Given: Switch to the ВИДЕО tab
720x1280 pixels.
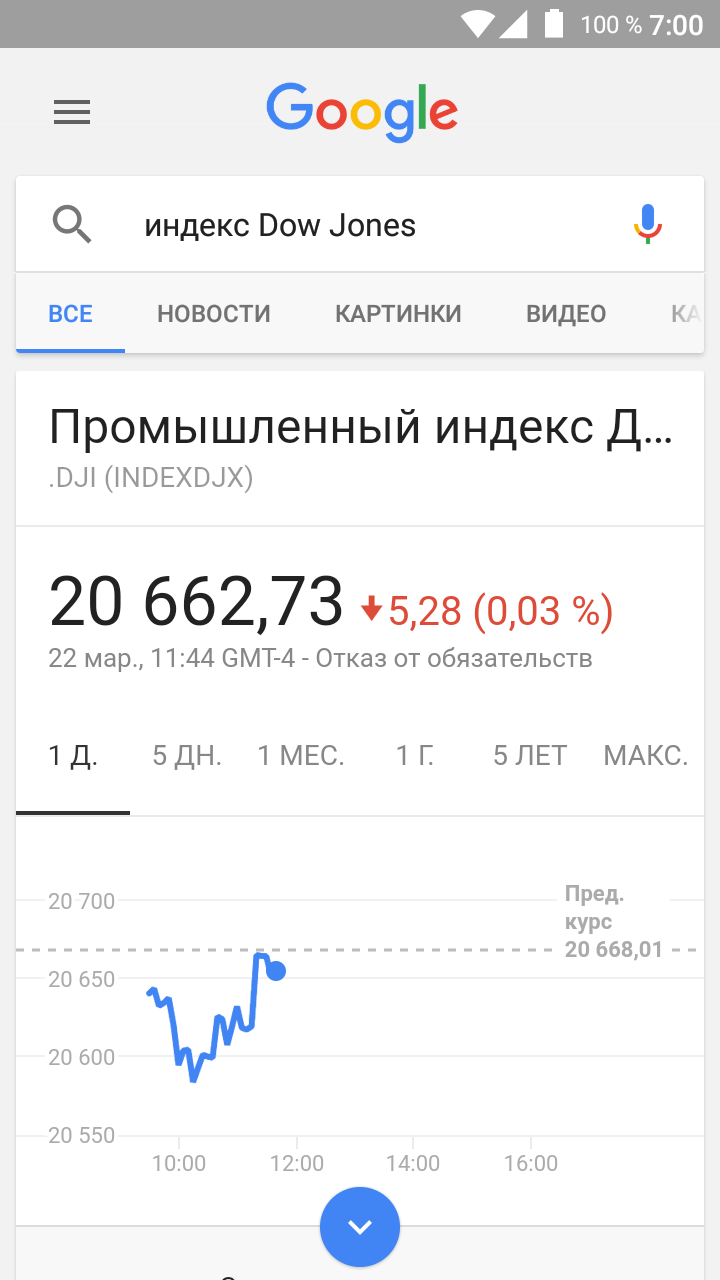Looking at the screenshot, I should (566, 314).
